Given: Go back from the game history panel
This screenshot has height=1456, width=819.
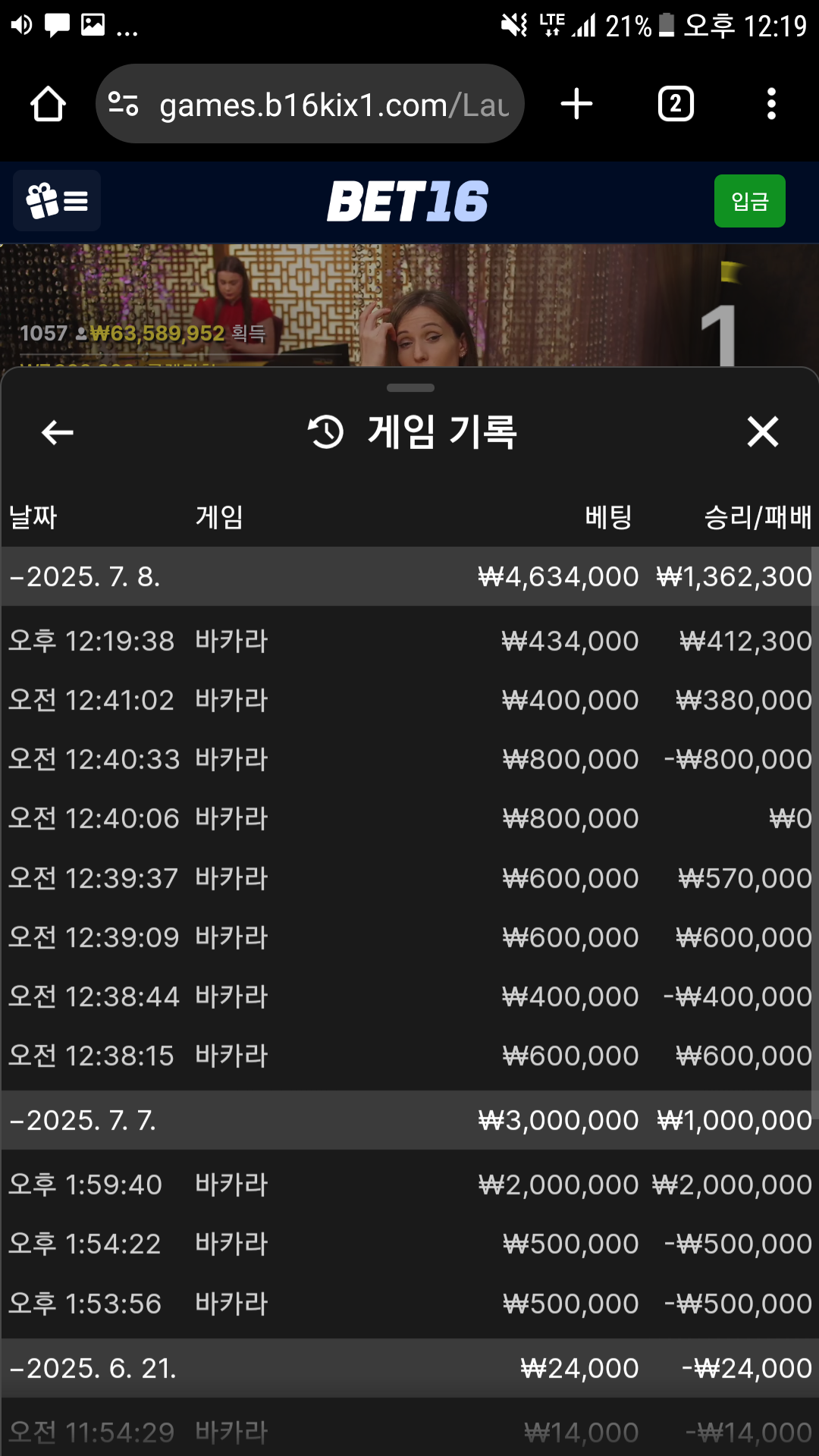Looking at the screenshot, I should 57,432.
